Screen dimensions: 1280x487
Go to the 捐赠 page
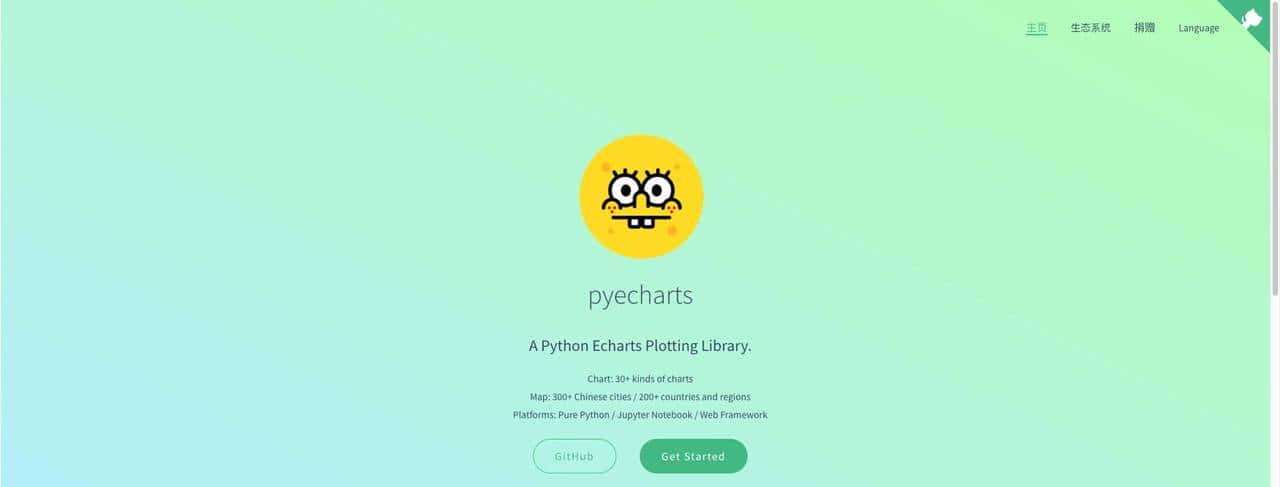1144,28
